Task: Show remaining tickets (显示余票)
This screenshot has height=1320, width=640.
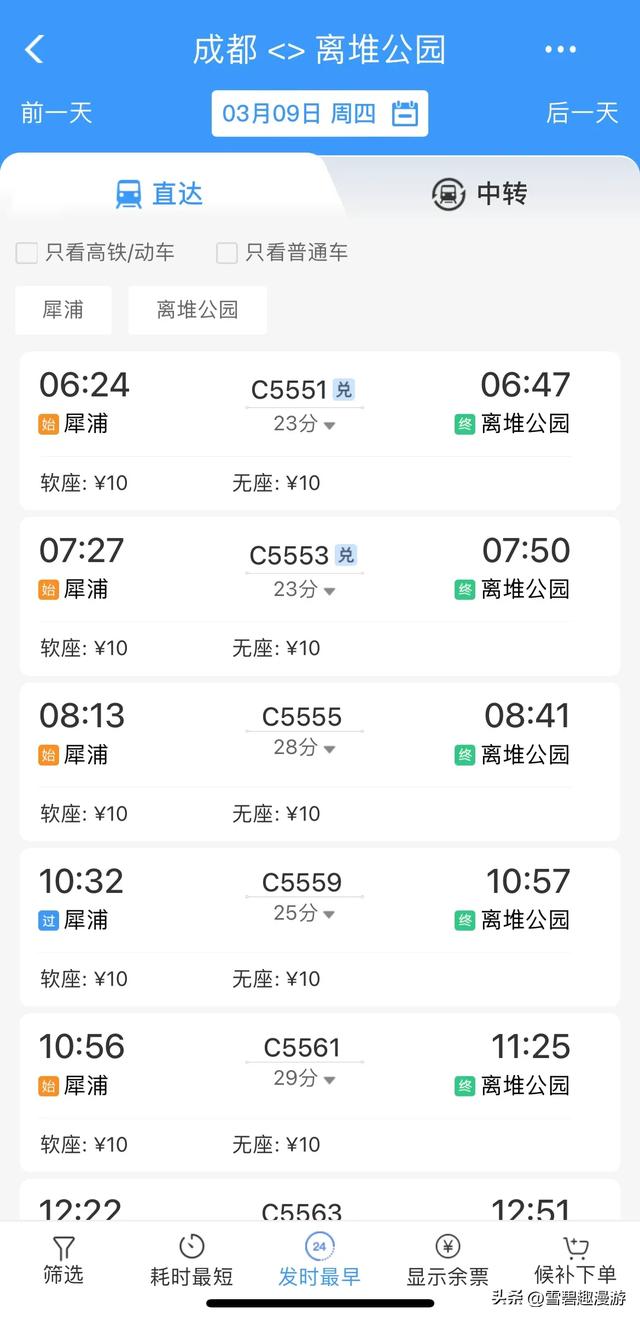Action: click(x=447, y=1260)
